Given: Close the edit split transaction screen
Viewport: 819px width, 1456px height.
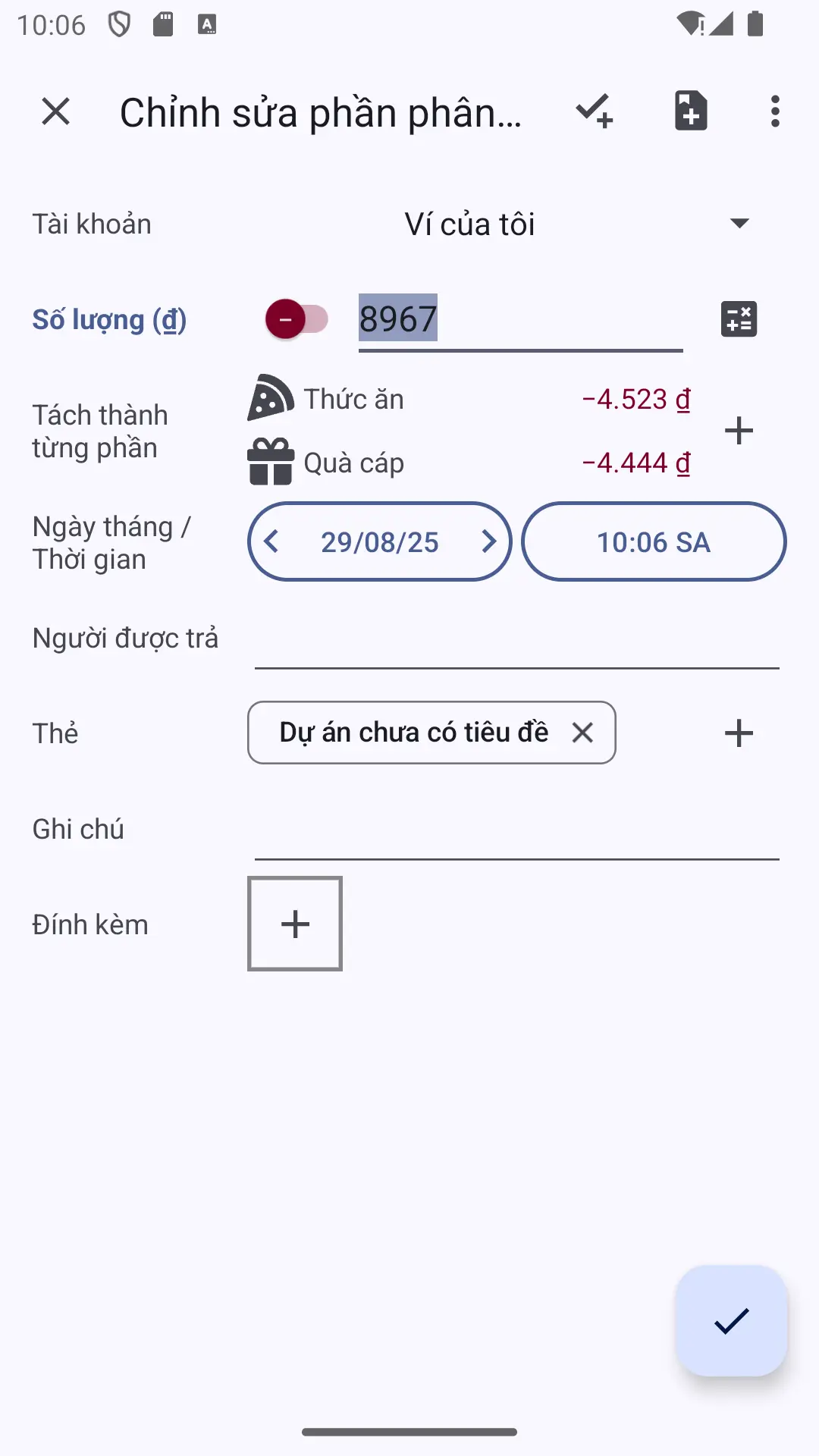Looking at the screenshot, I should [55, 111].
